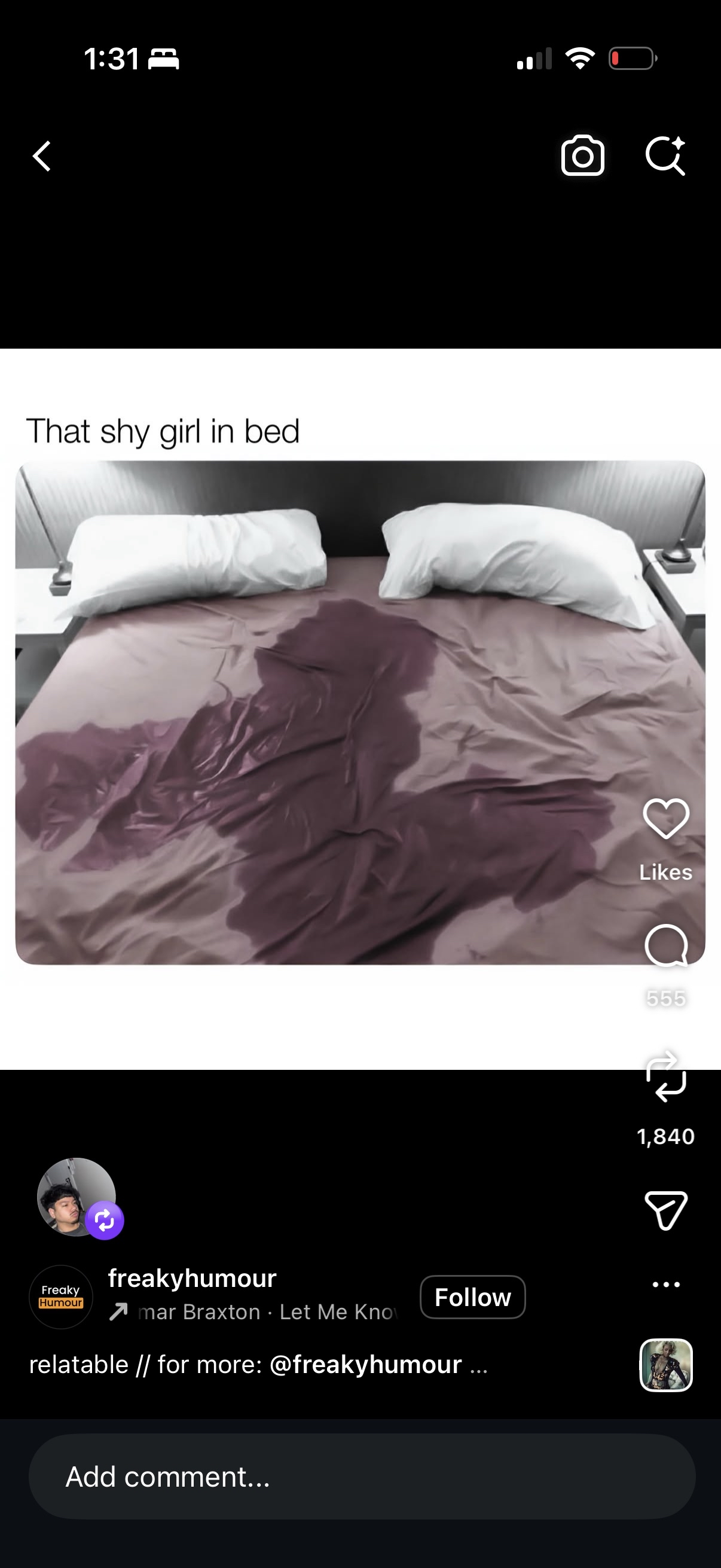The width and height of the screenshot is (721, 1568).
Task: Open the three-dot more options
Action: (665, 1285)
